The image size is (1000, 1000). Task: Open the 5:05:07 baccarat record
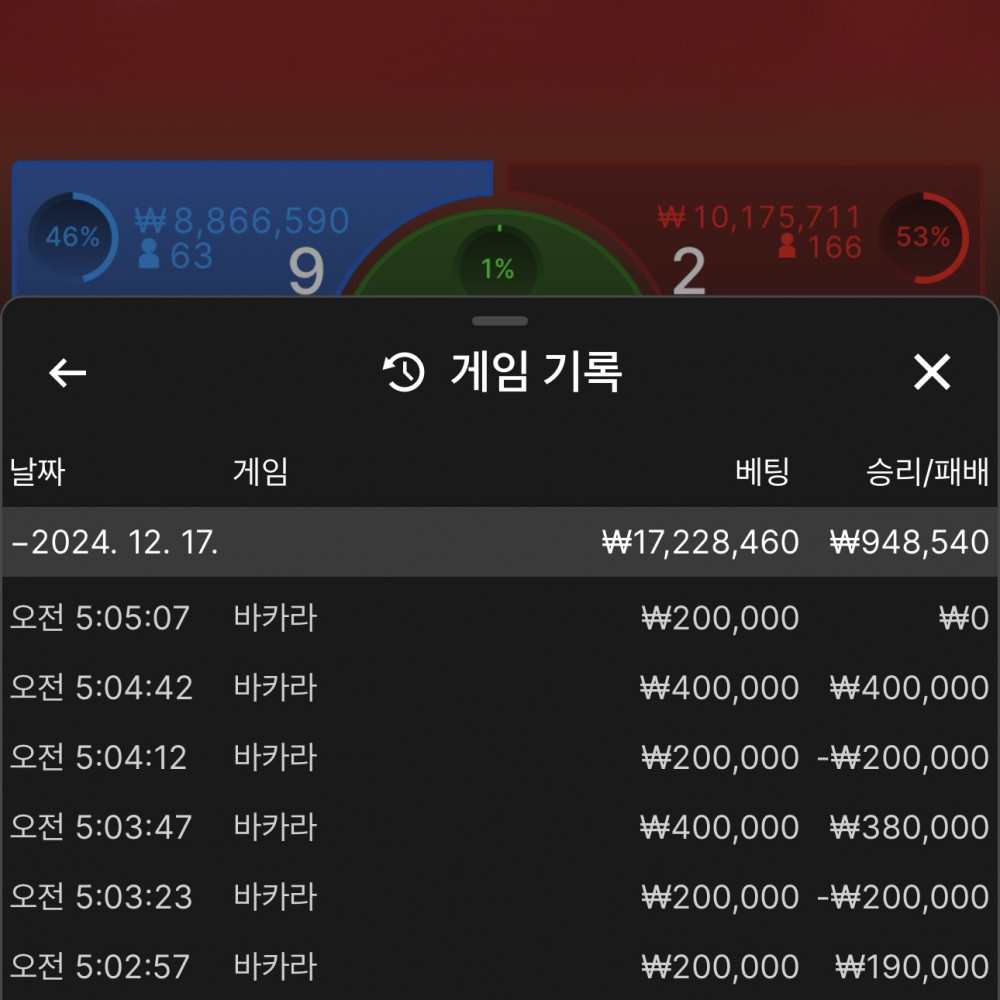coord(500,618)
